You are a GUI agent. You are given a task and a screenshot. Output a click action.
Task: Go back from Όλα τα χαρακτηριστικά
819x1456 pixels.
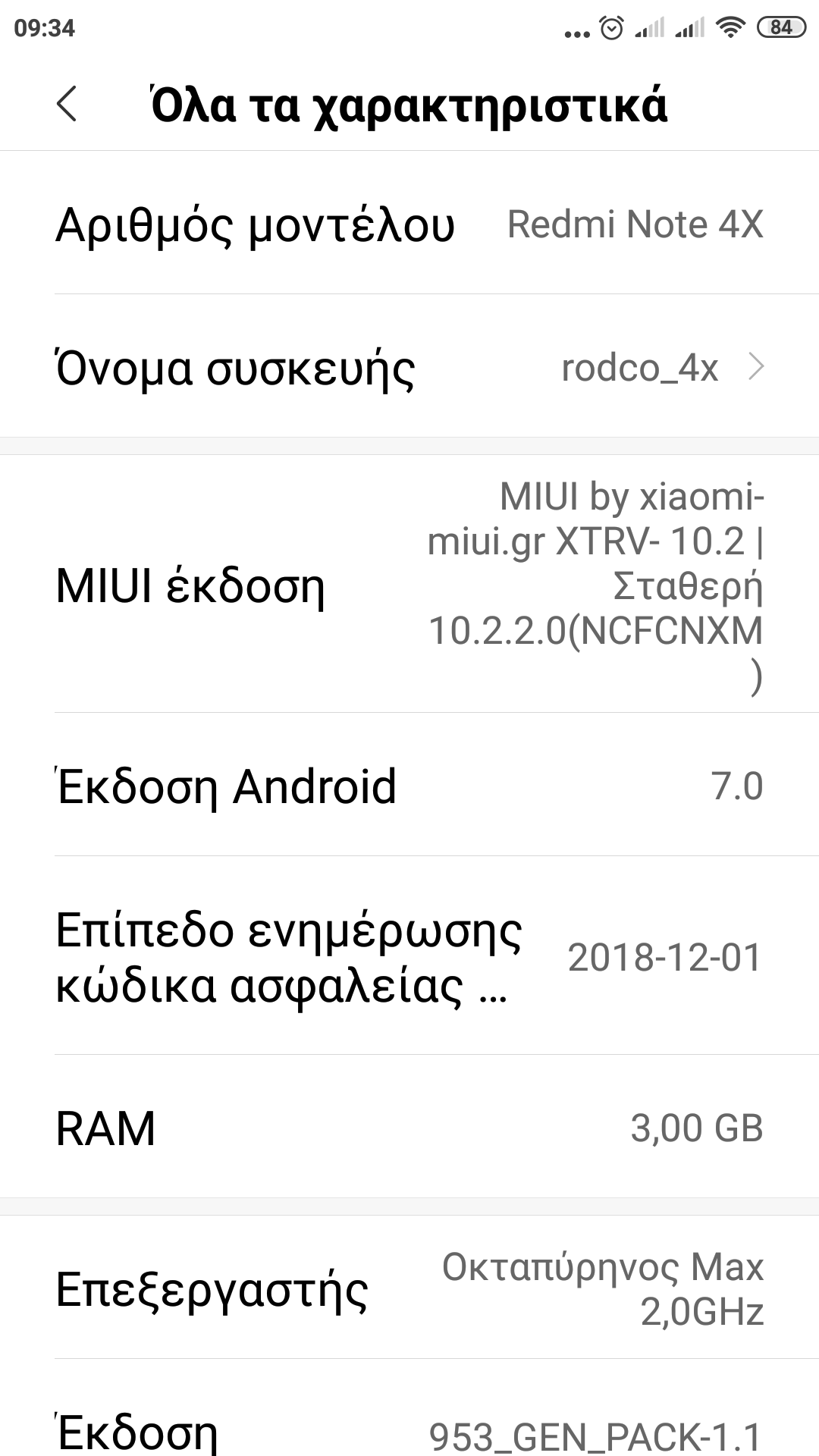tap(67, 104)
